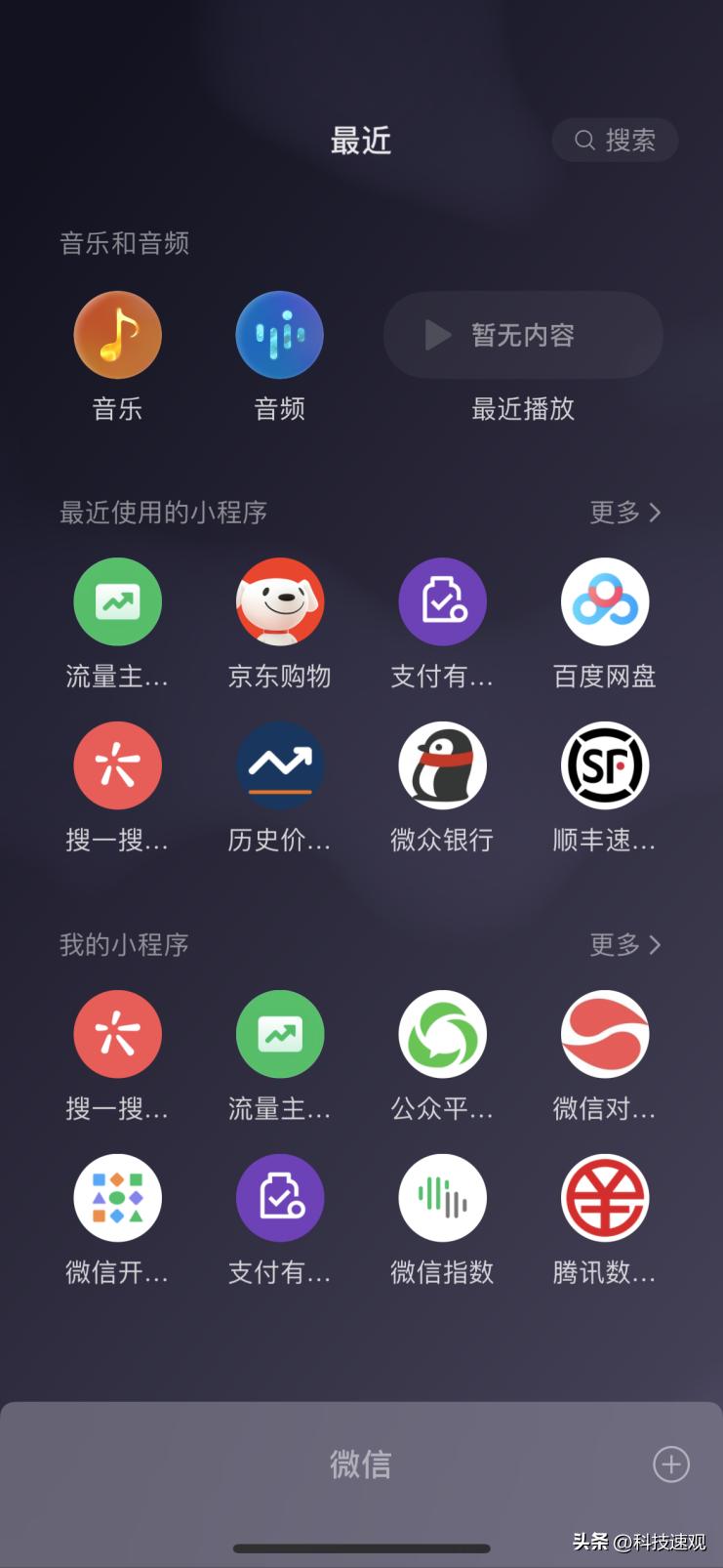
Task: Select 顺丰速运 mini program
Action: click(x=605, y=765)
